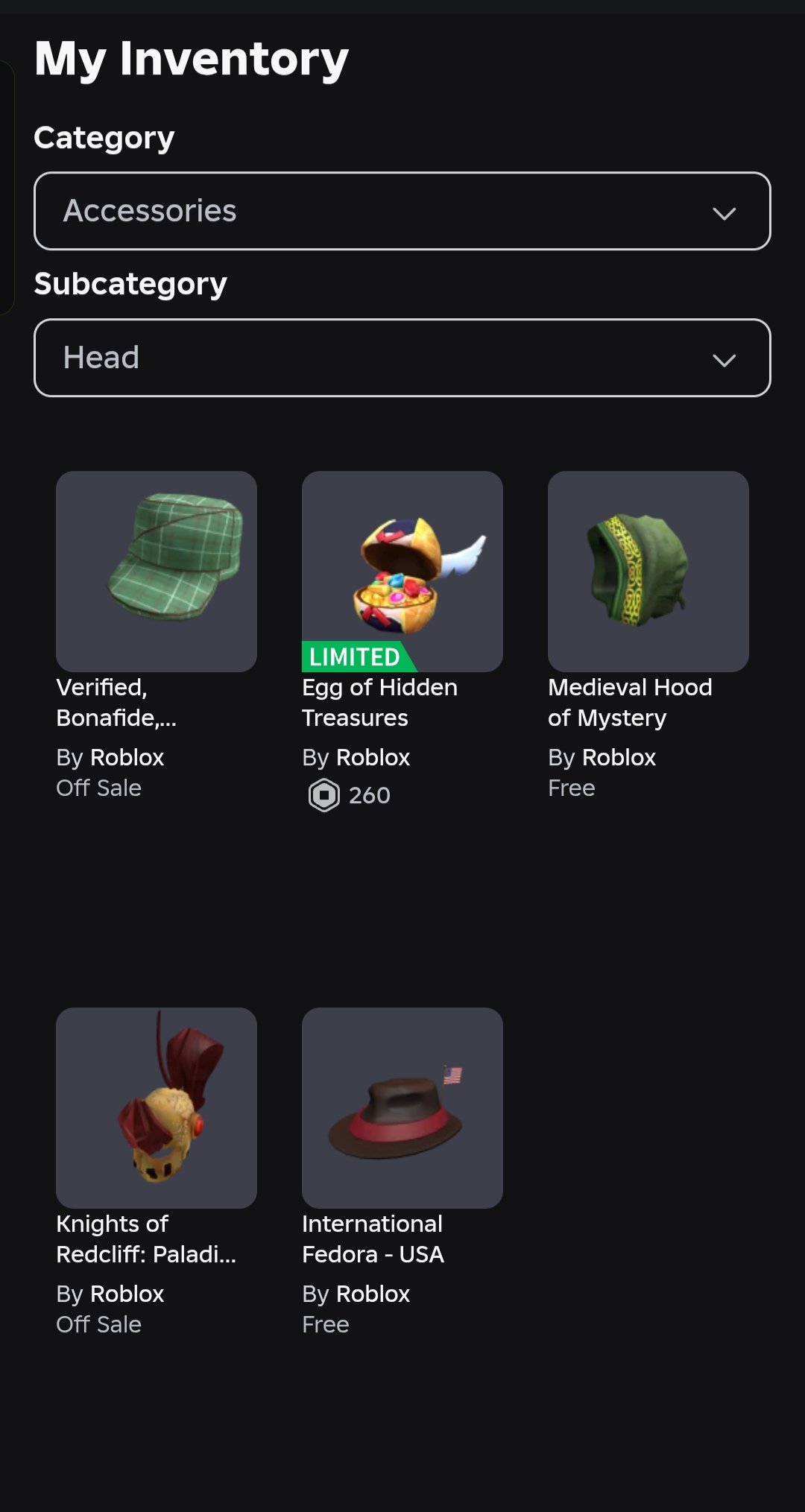The image size is (805, 1512).
Task: Select the Medieval Hood of Mystery item
Action: click(x=648, y=572)
